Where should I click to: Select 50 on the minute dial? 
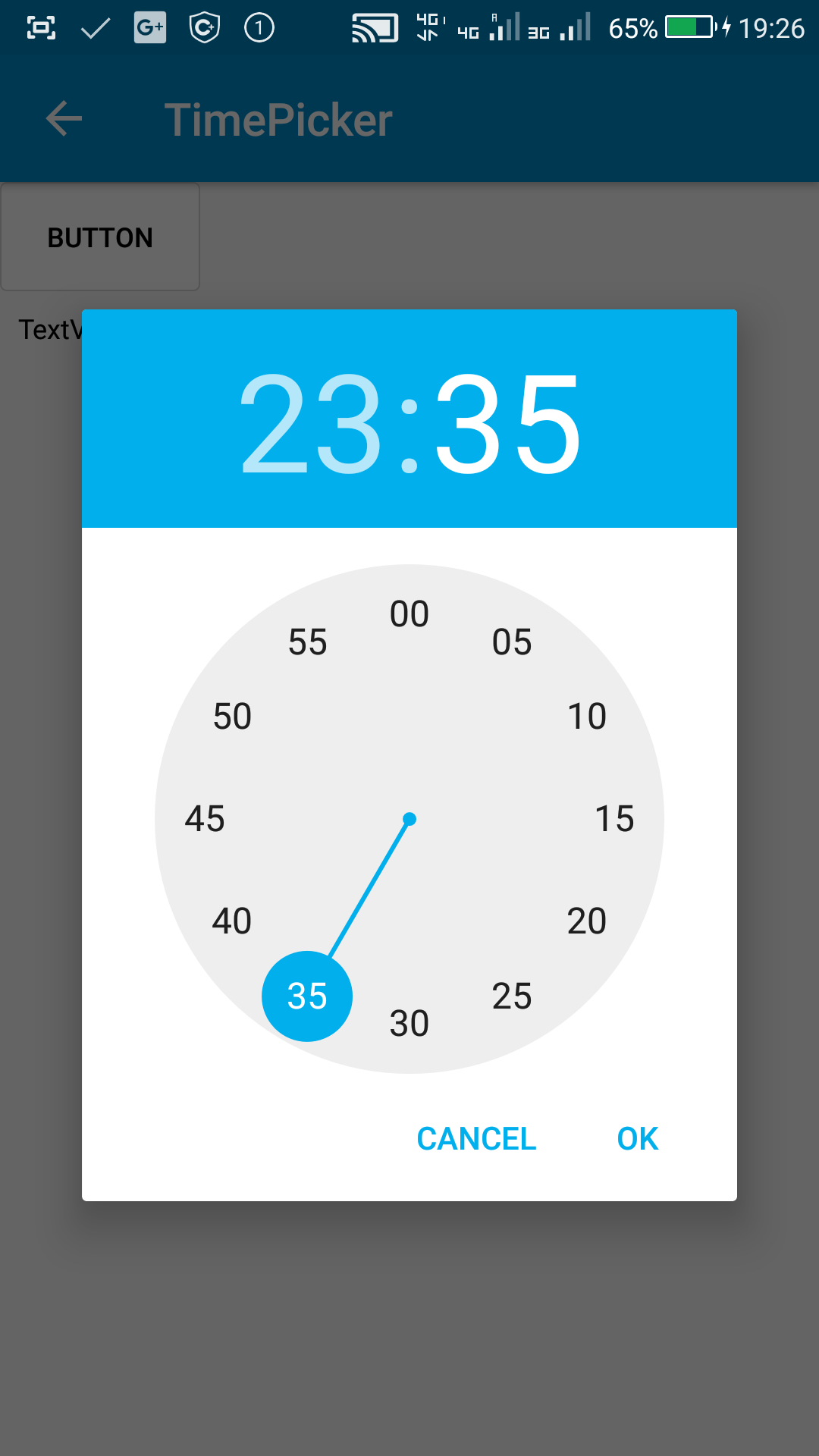[x=234, y=715]
